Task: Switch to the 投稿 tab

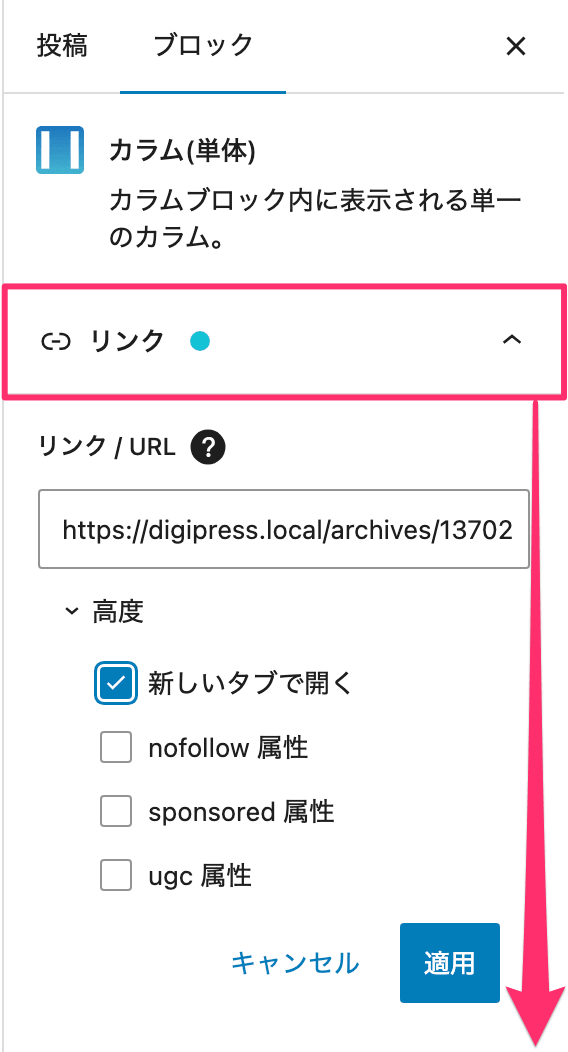Action: 62,46
